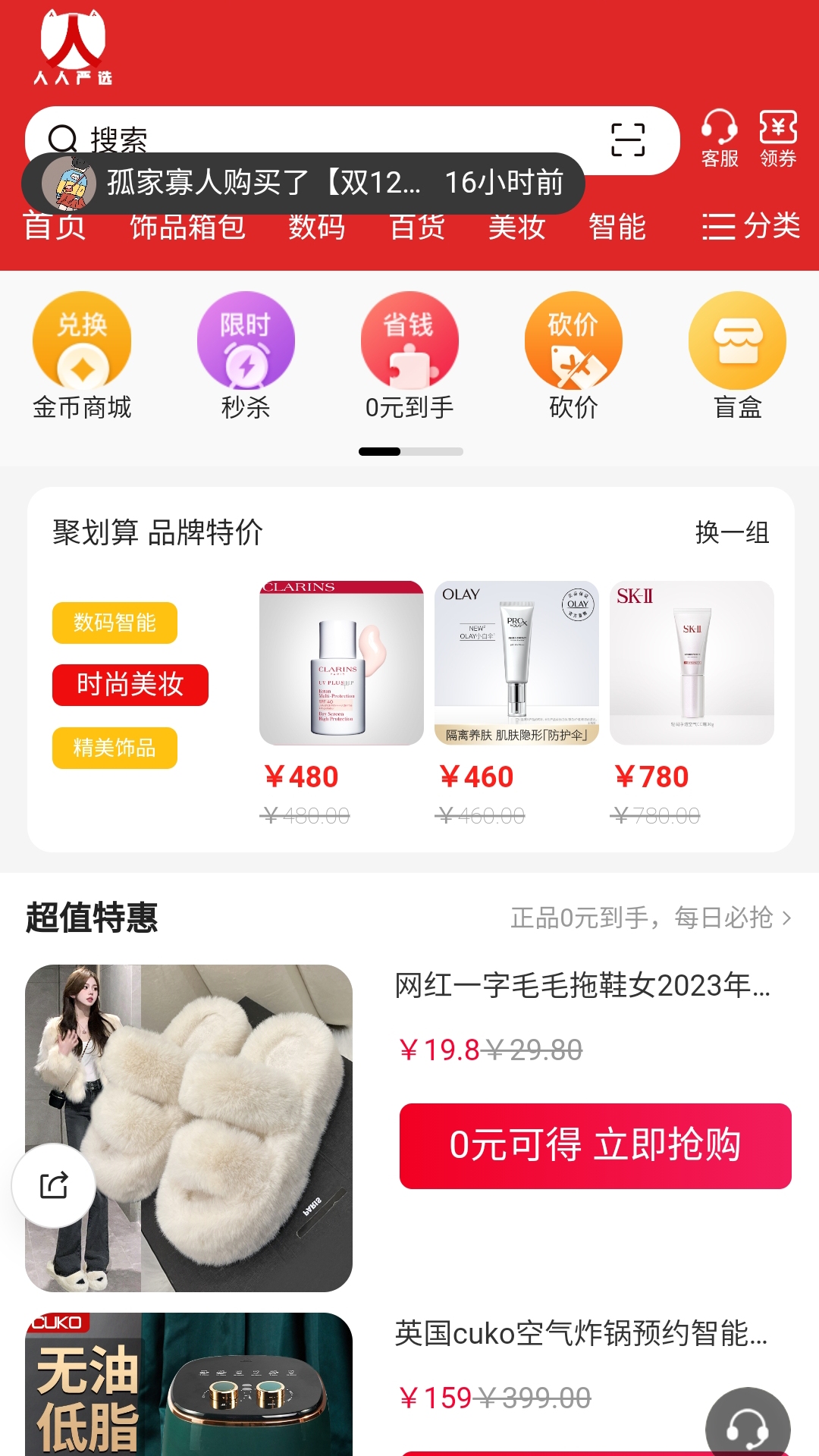Open the 0元到手 puzzle icon
The image size is (819, 1456).
click(409, 340)
